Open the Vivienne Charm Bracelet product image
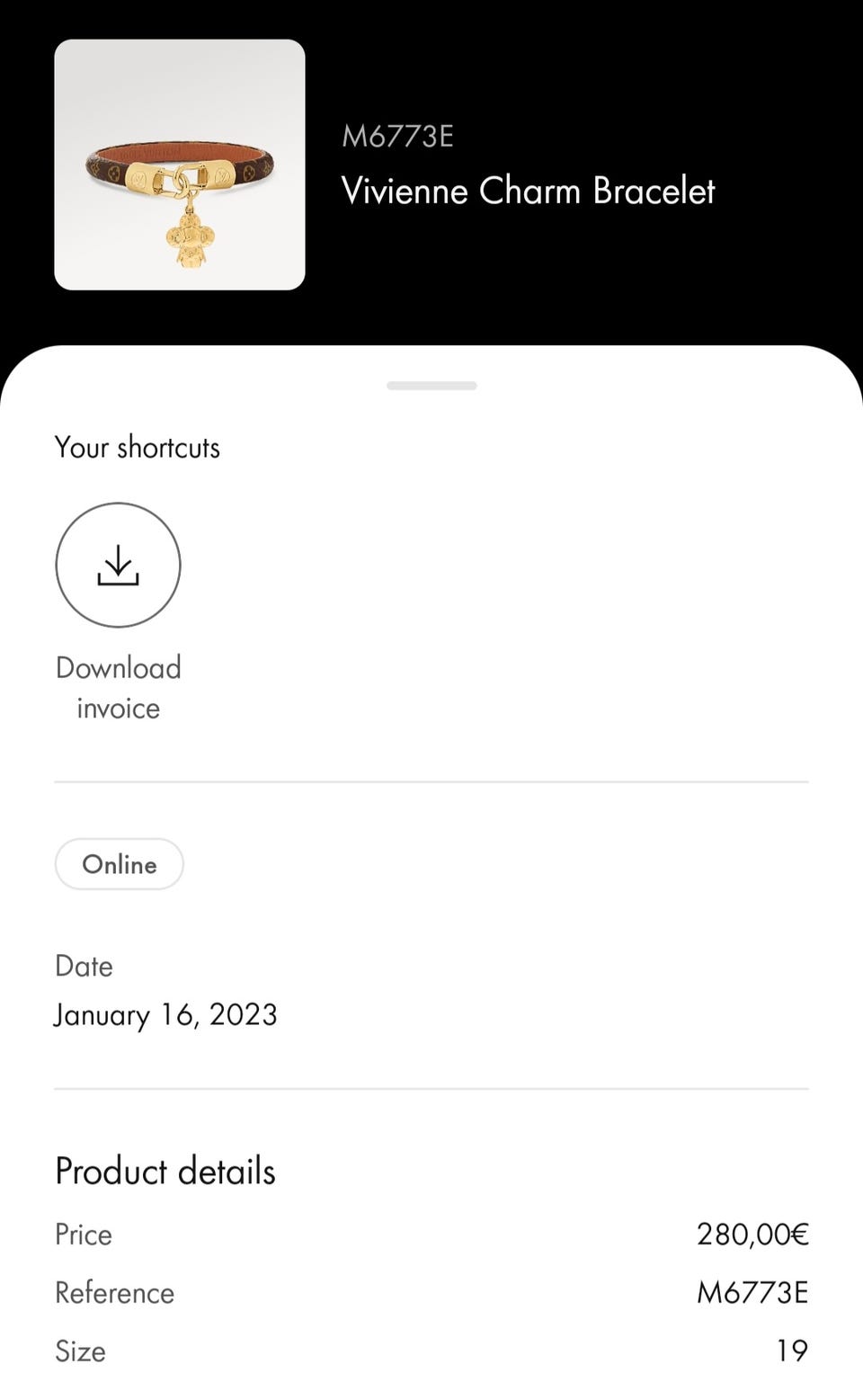Viewport: 863px width, 1400px height. 180,165
